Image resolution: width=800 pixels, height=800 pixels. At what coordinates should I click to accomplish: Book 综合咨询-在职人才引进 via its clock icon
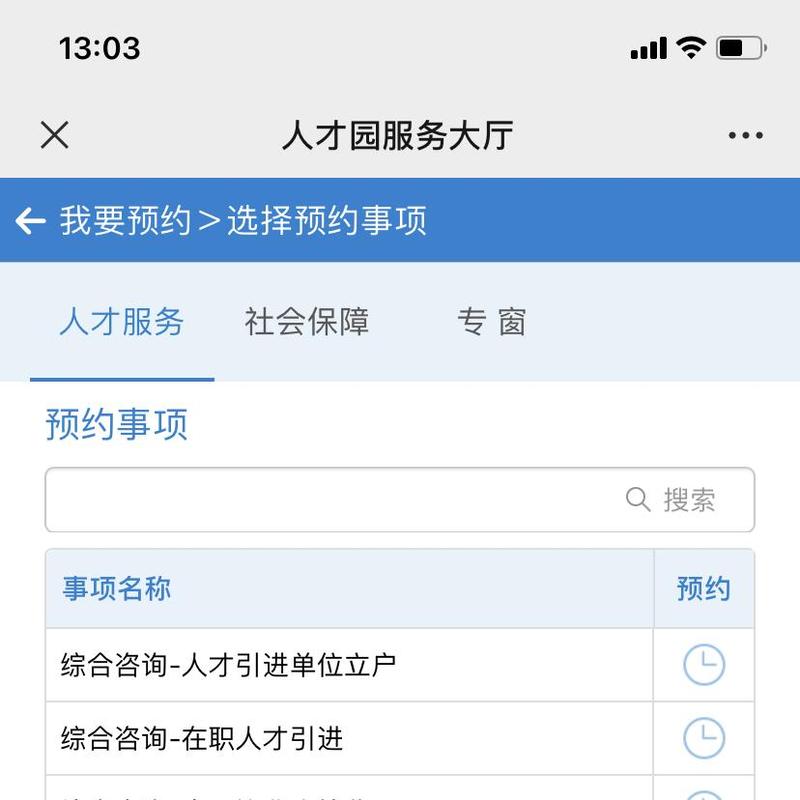(704, 739)
